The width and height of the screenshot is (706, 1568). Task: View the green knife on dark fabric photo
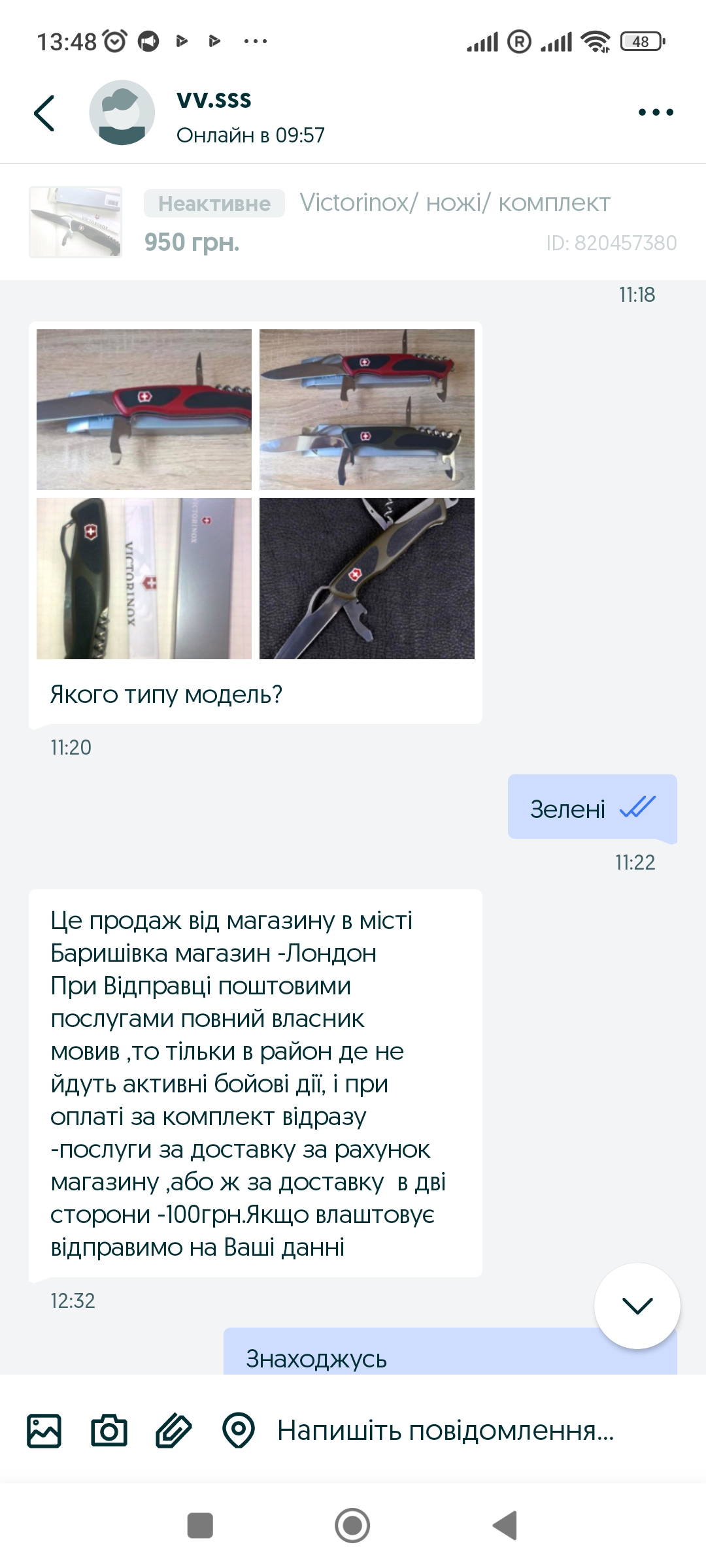(367, 578)
